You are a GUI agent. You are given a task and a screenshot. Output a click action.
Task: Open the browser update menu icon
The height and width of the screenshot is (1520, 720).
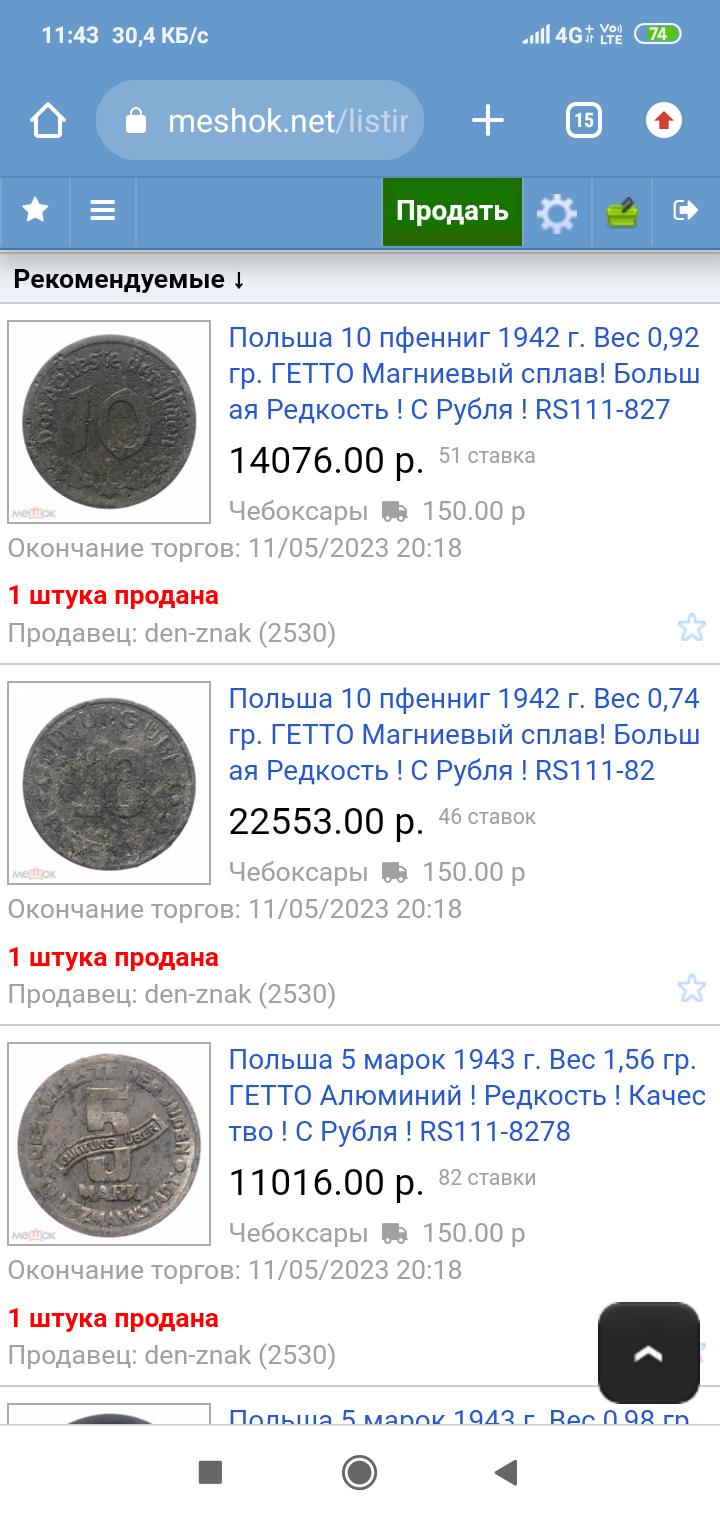(x=663, y=121)
